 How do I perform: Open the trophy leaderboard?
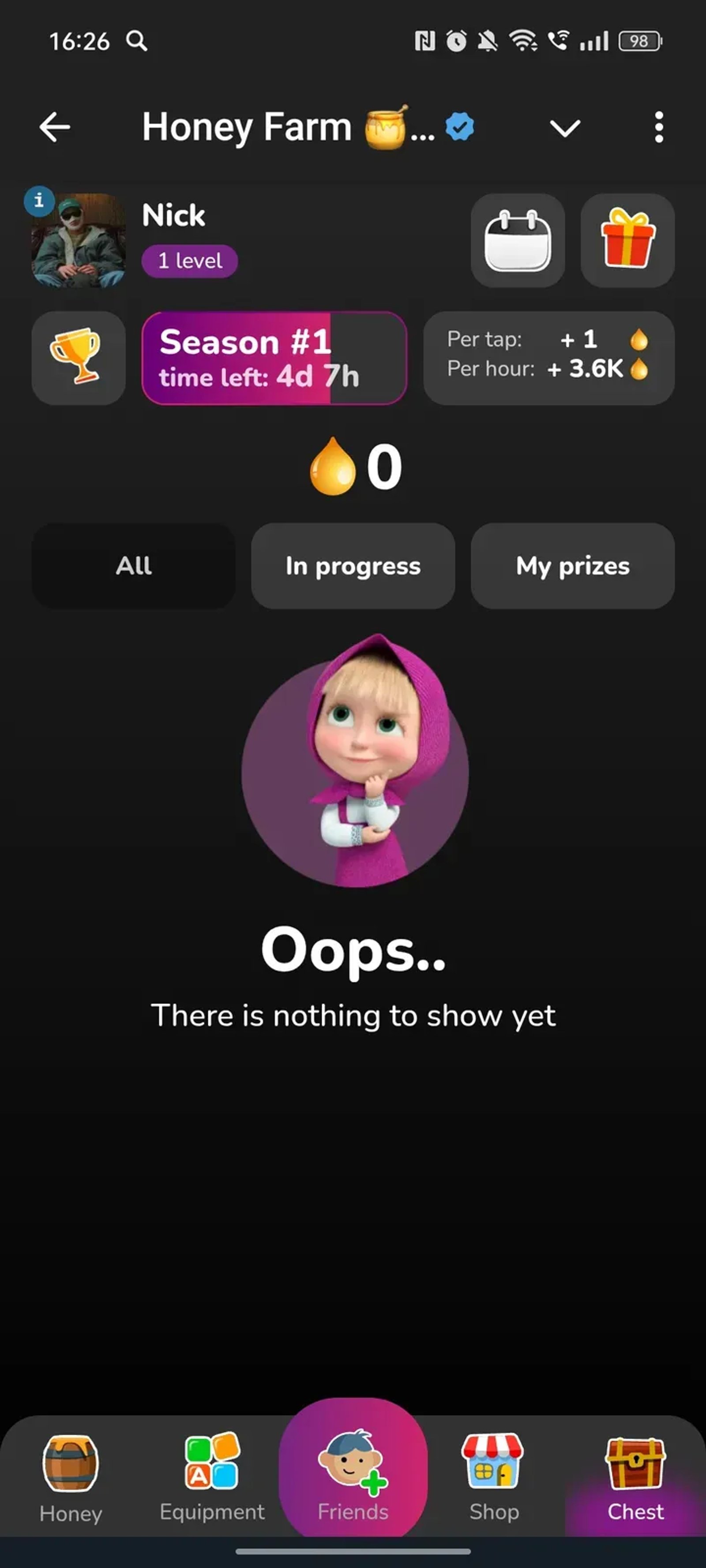[79, 358]
